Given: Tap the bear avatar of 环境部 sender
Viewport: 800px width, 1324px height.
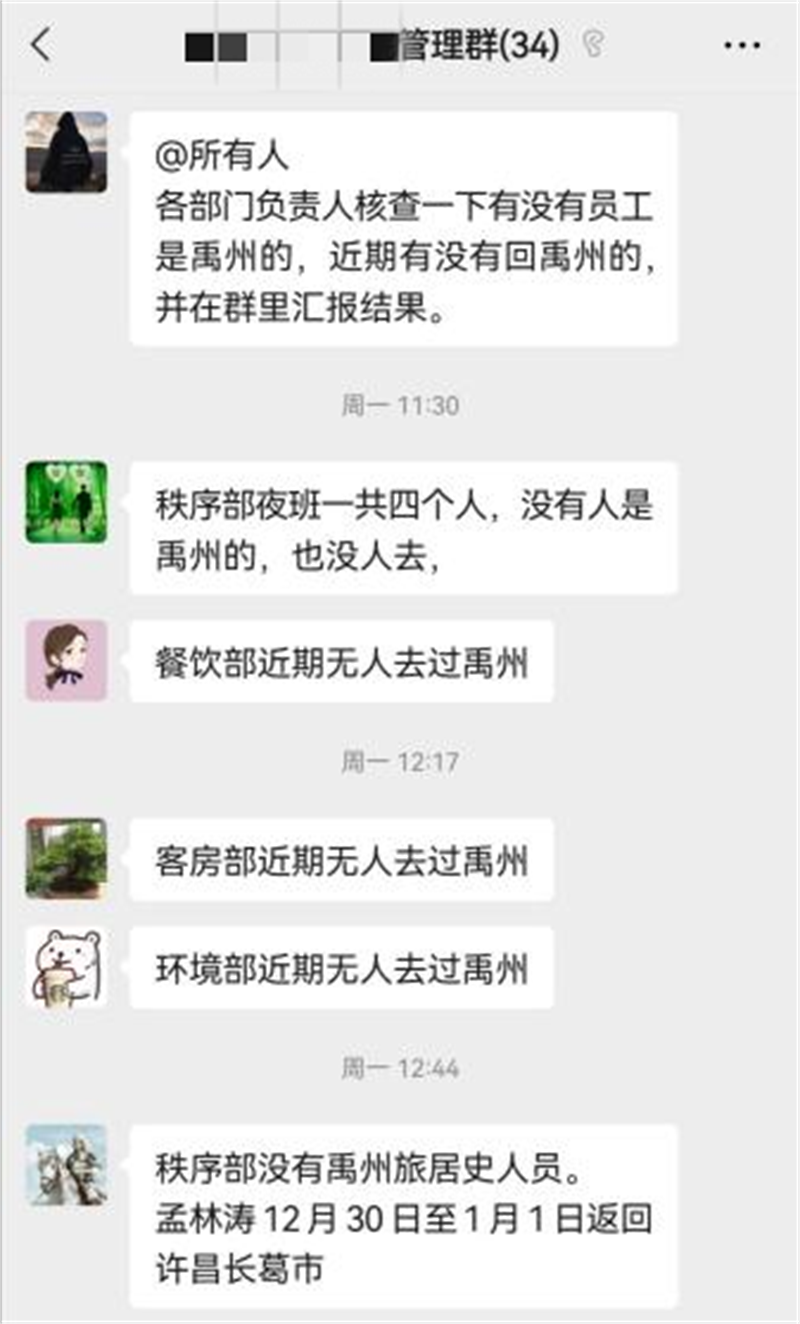Looking at the screenshot, I should tap(66, 967).
